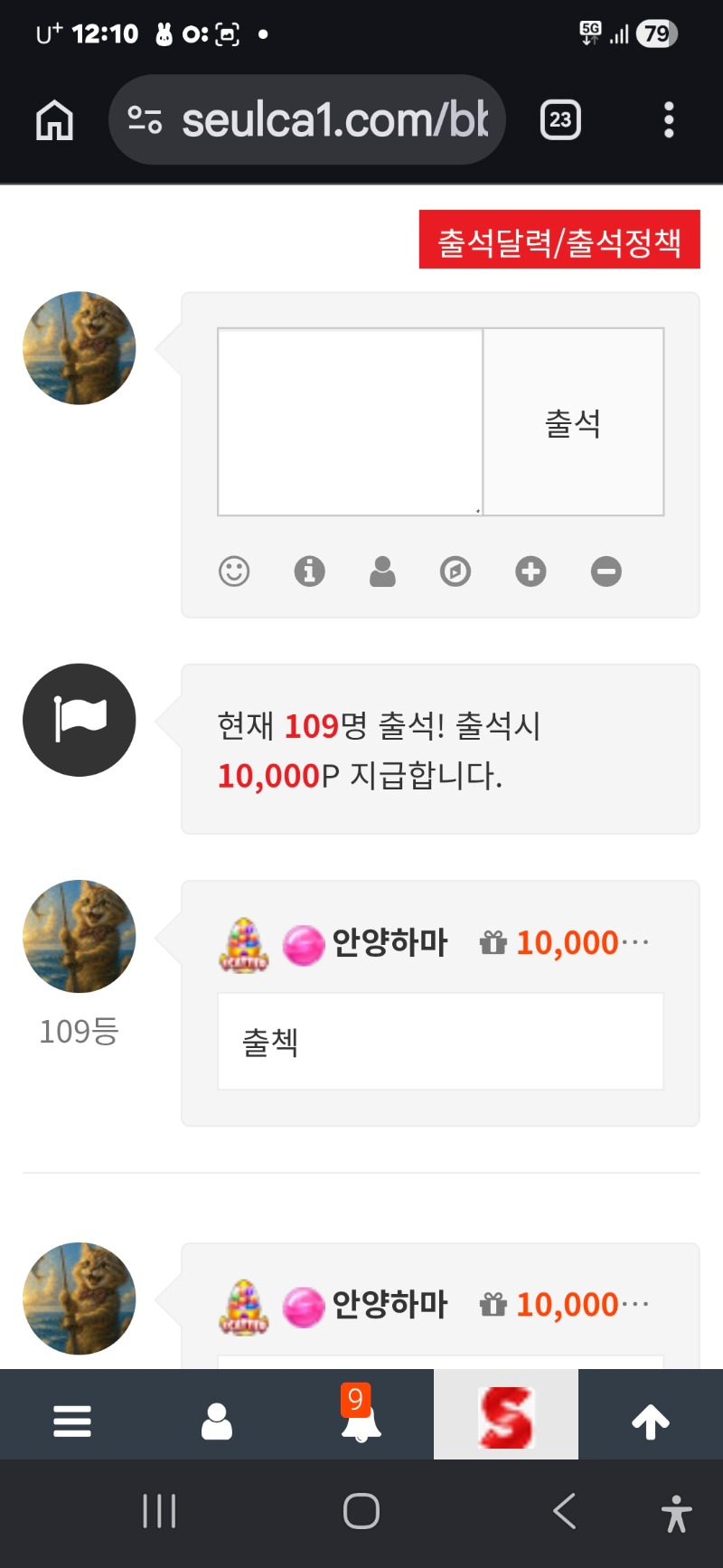
Task: Enlarge the text box with plus icon
Action: pyautogui.click(x=531, y=571)
